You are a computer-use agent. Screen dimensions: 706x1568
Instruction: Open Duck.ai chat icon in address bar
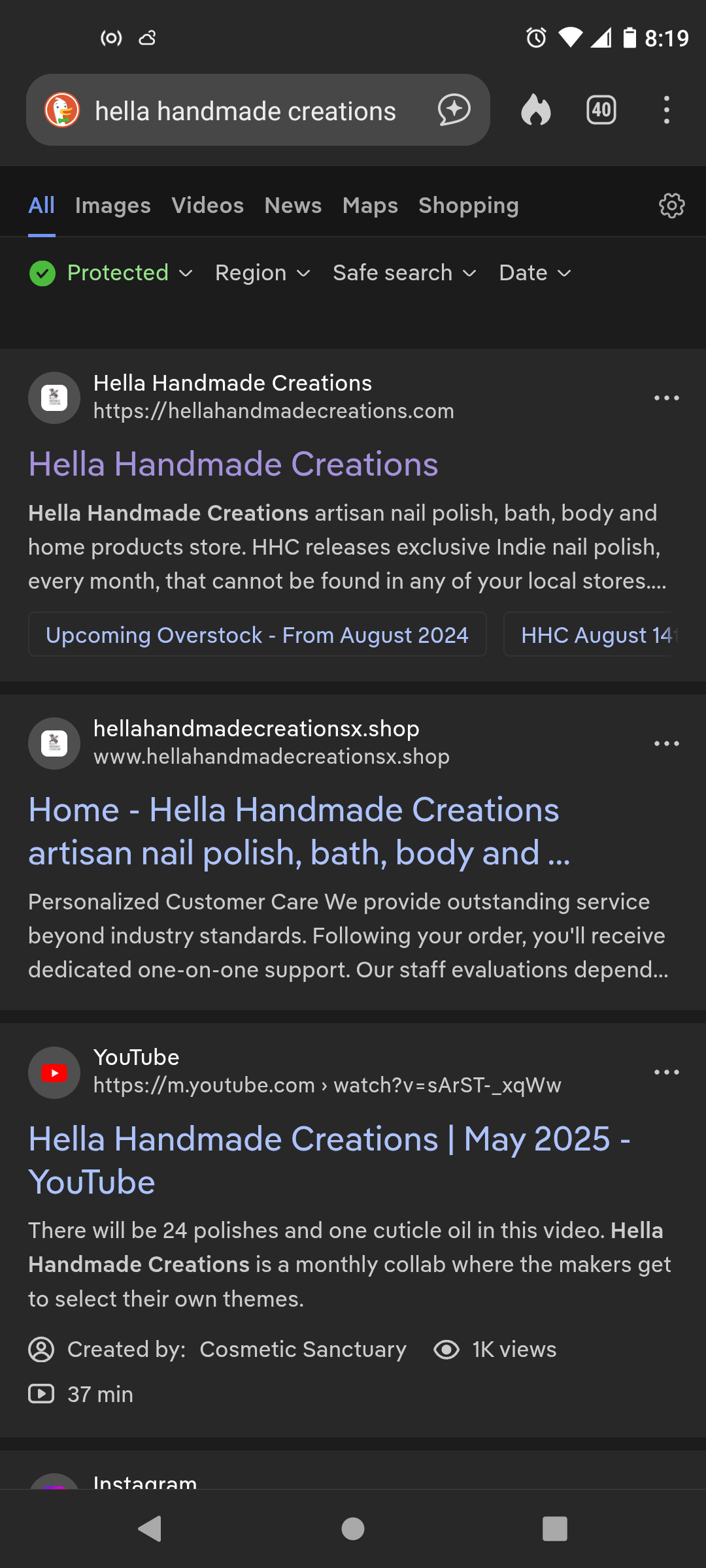454,110
